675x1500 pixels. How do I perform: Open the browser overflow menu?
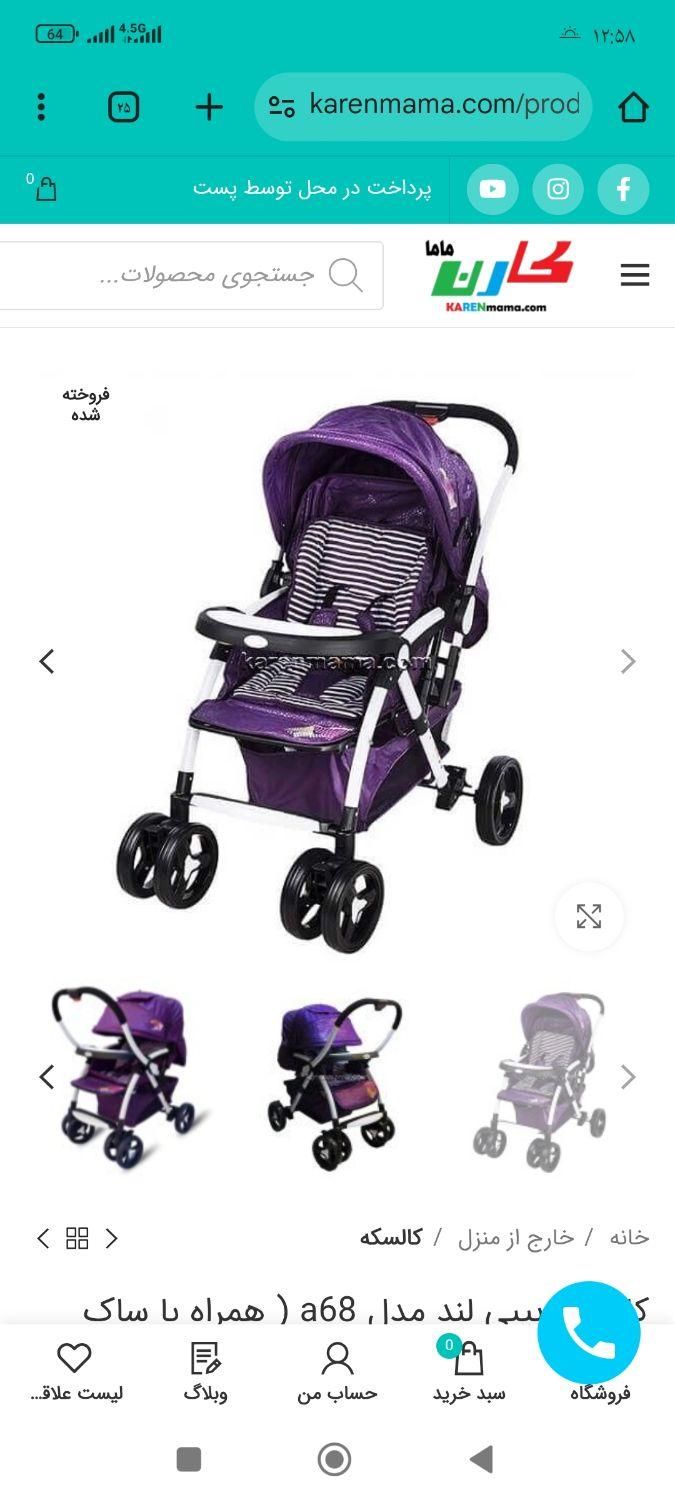coord(41,107)
